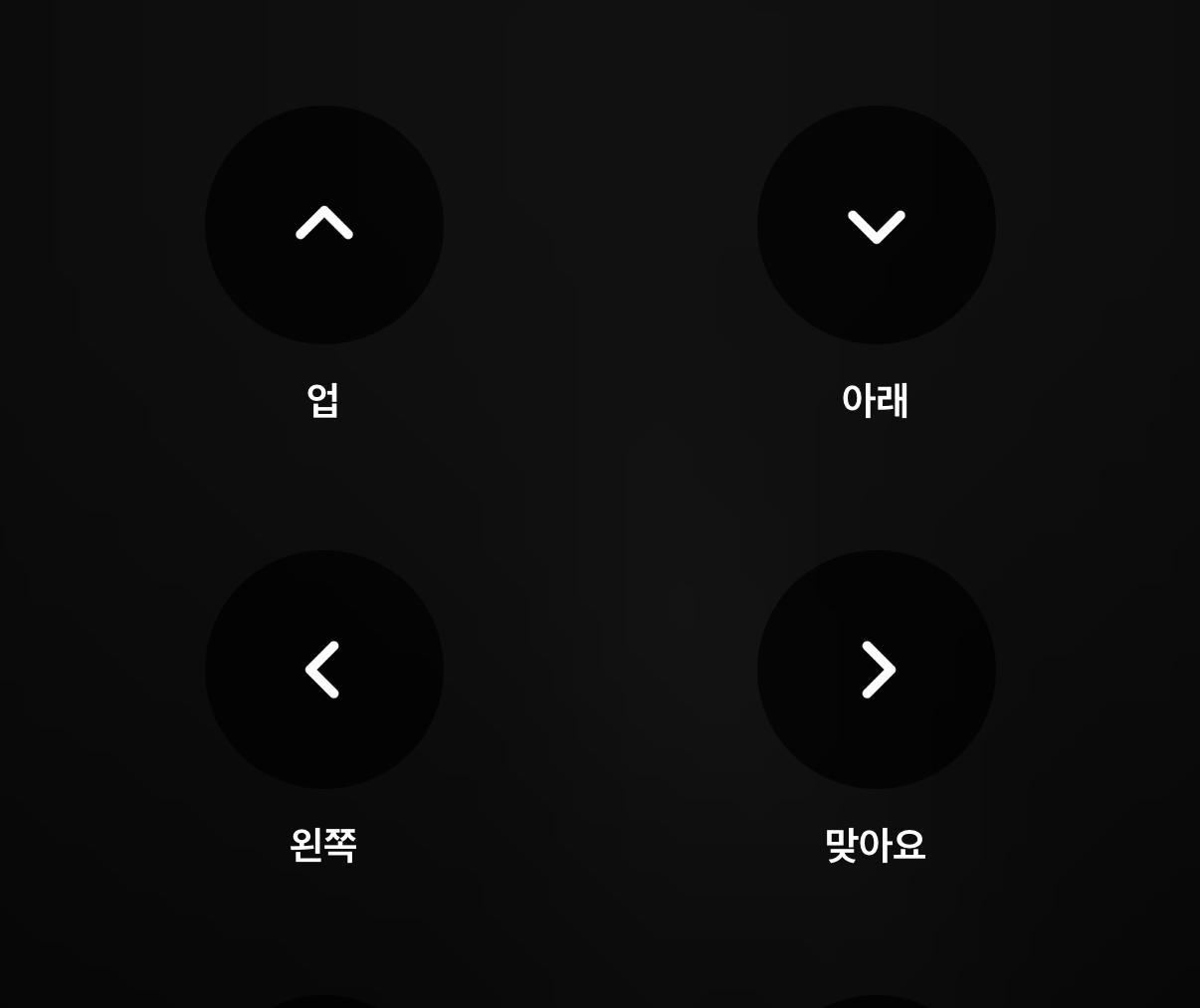Select the left arrow button labeled 왼쪽

pos(323,670)
